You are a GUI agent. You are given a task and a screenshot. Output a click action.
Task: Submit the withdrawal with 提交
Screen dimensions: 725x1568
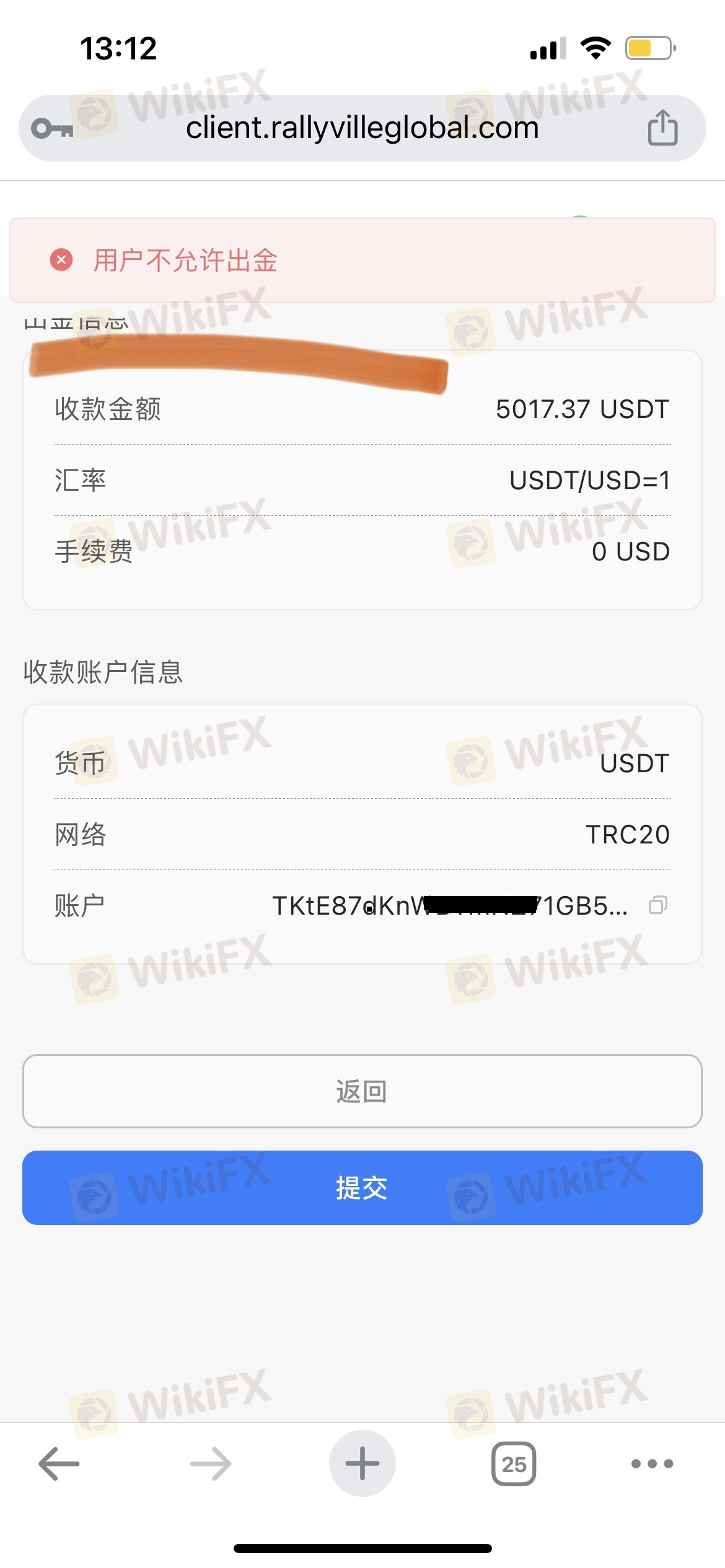[362, 1188]
